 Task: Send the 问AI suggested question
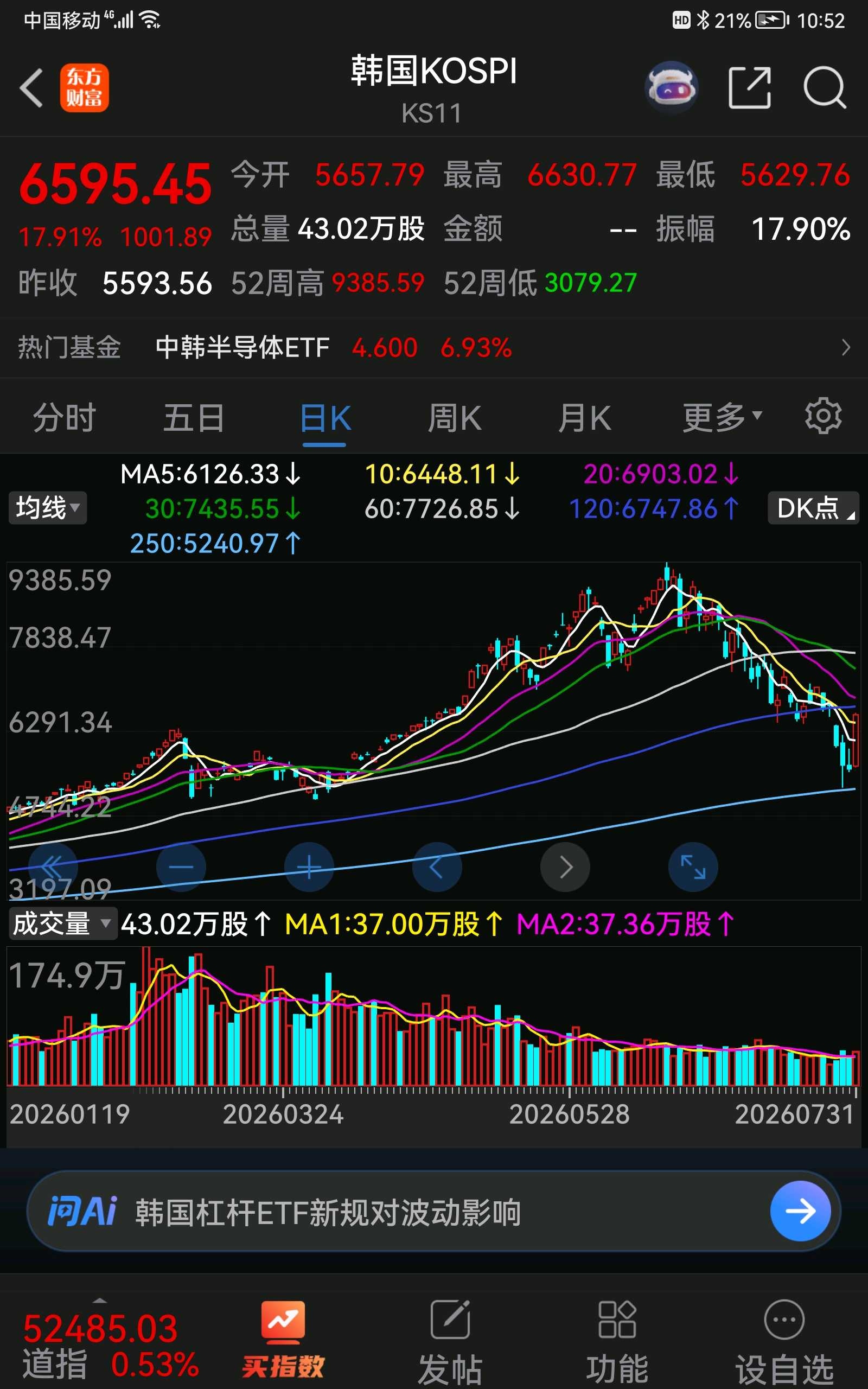[800, 1211]
